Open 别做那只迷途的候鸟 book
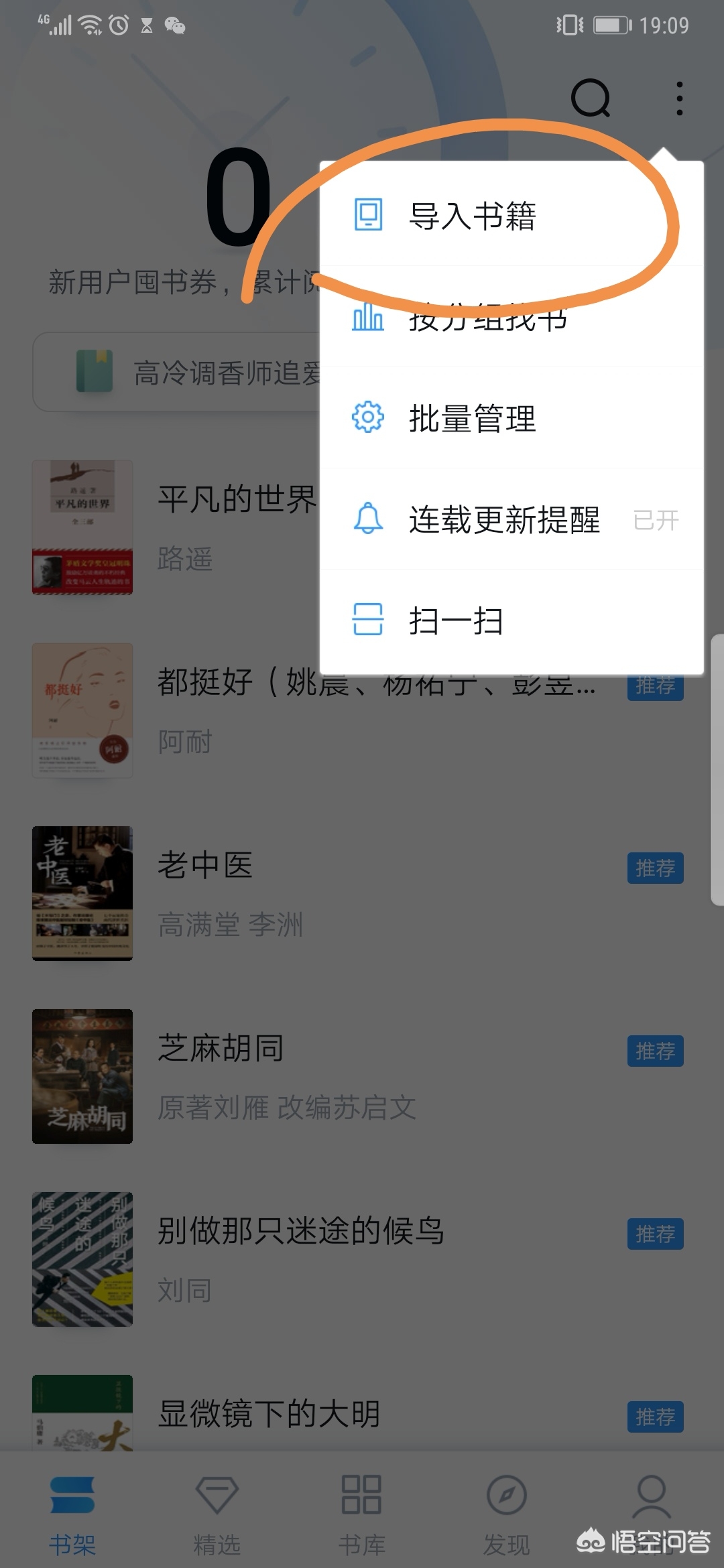 tap(300, 1232)
